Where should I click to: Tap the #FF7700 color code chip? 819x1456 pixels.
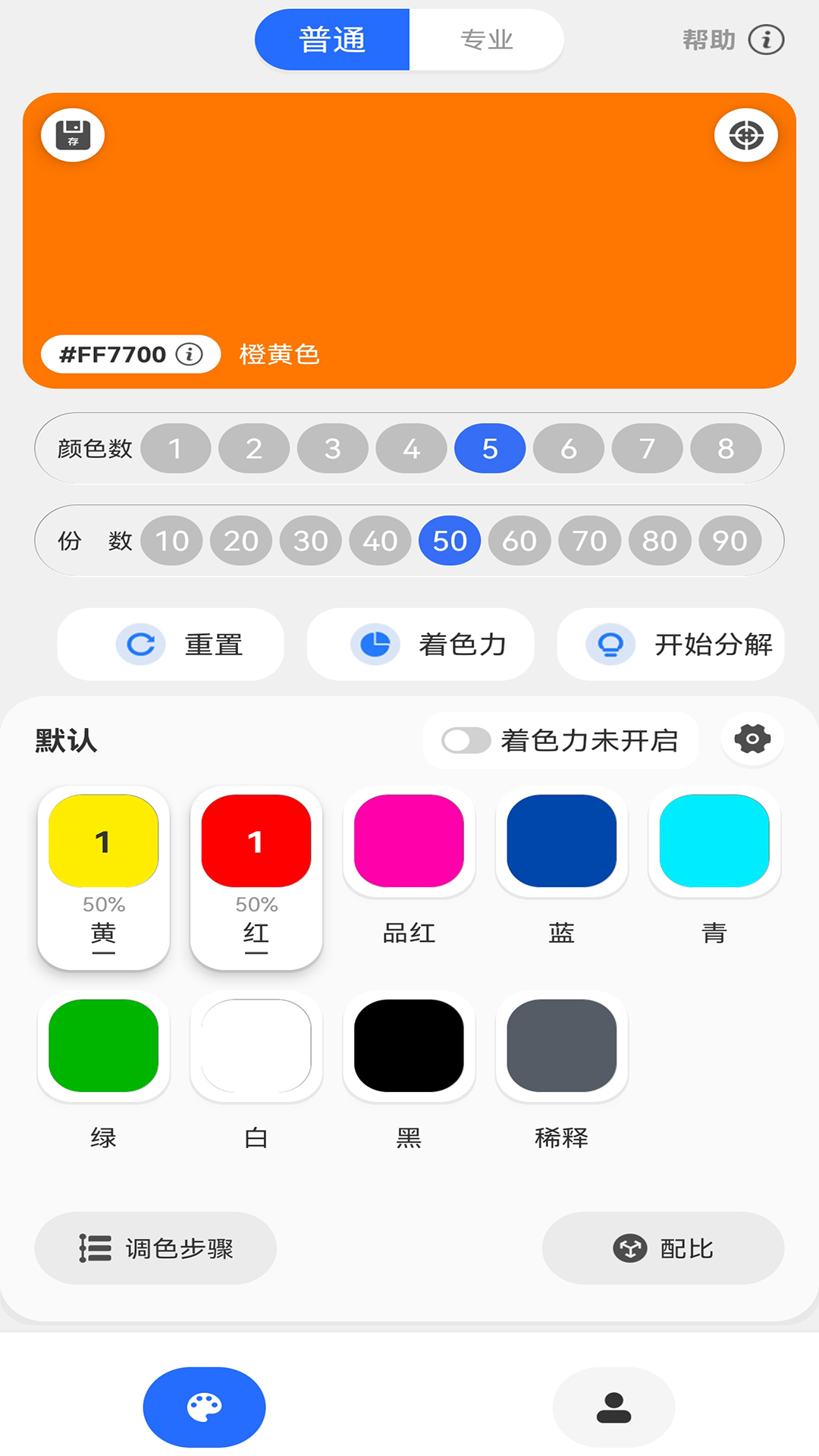130,354
